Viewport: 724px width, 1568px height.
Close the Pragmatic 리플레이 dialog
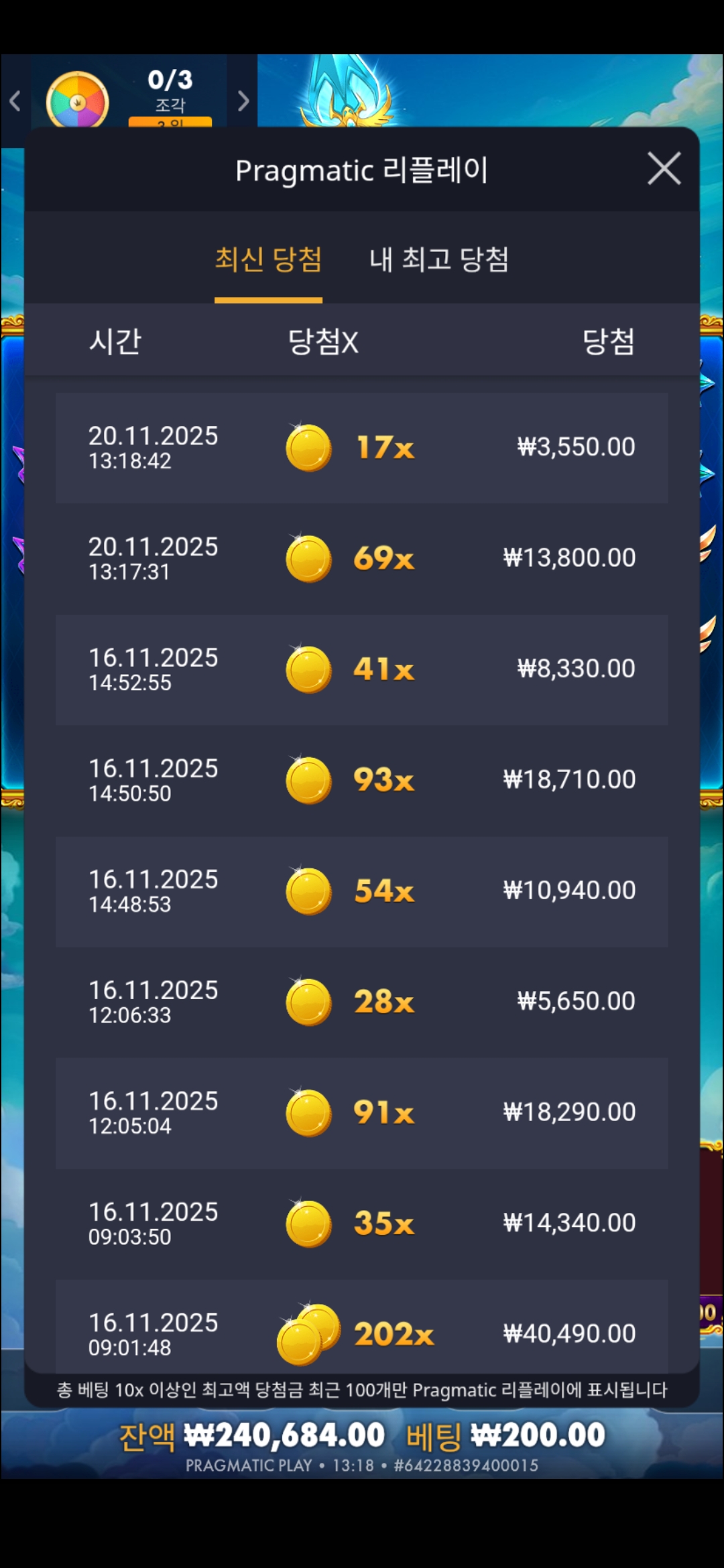(x=664, y=168)
